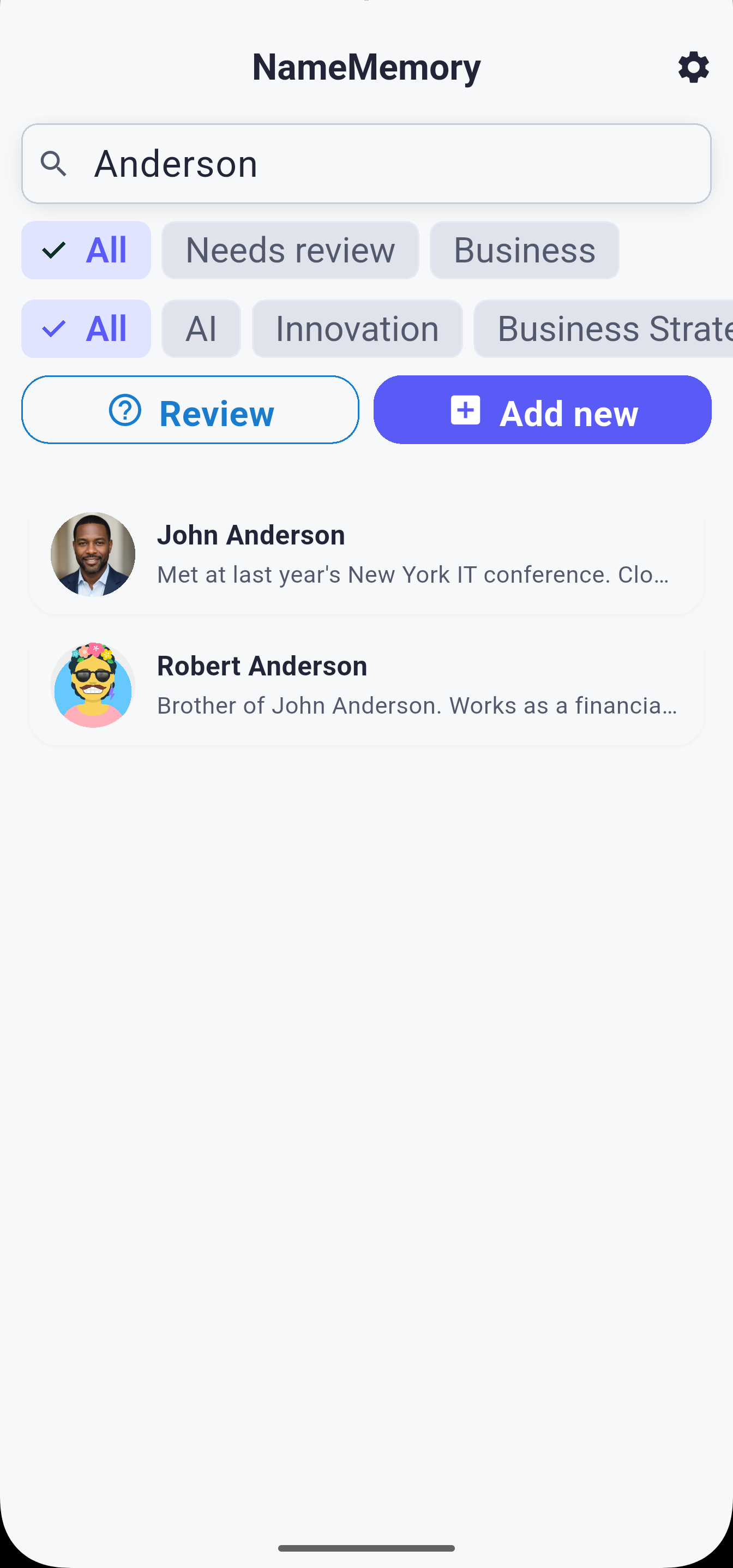Filter contacts by Business chip
Image resolution: width=733 pixels, height=1568 pixels.
tap(524, 250)
